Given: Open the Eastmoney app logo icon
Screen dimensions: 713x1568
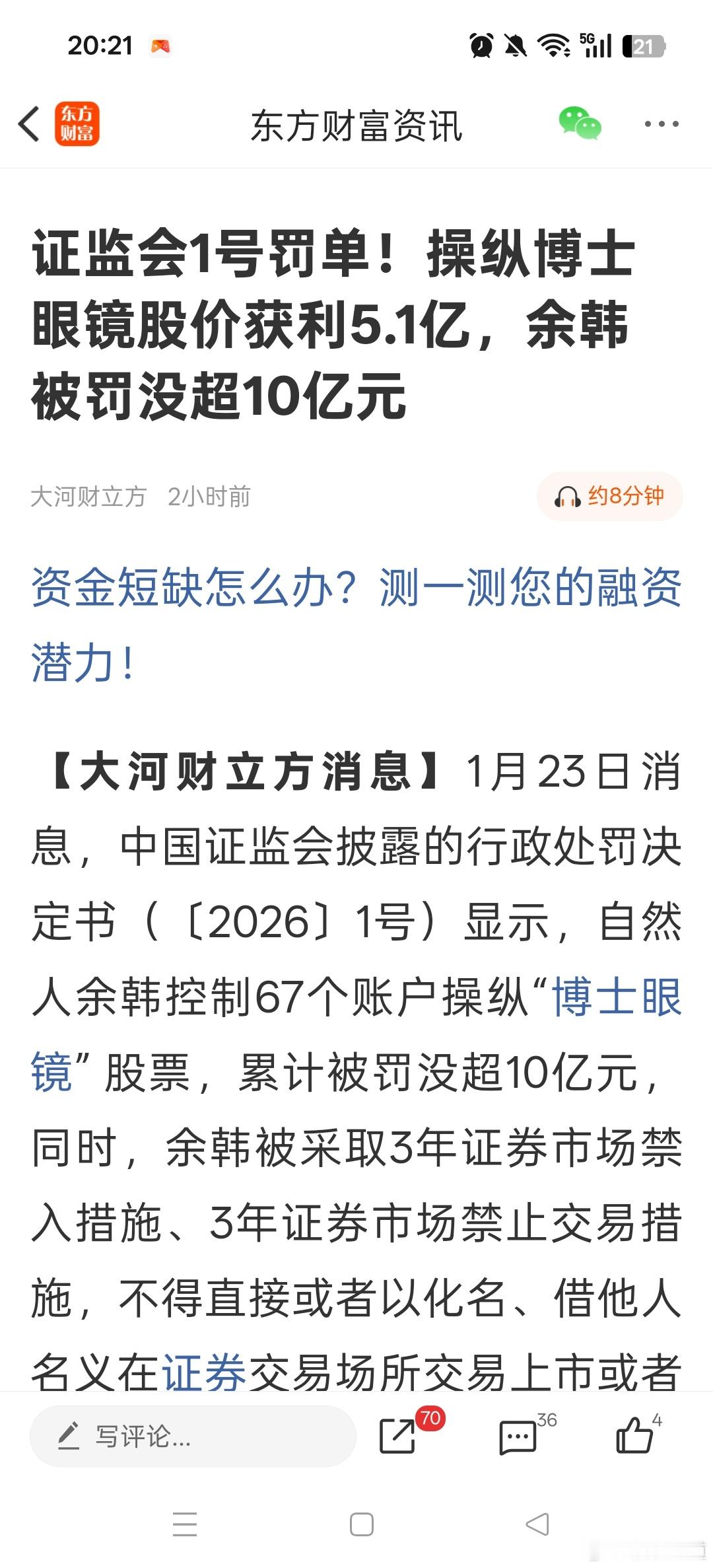Looking at the screenshot, I should (77, 124).
